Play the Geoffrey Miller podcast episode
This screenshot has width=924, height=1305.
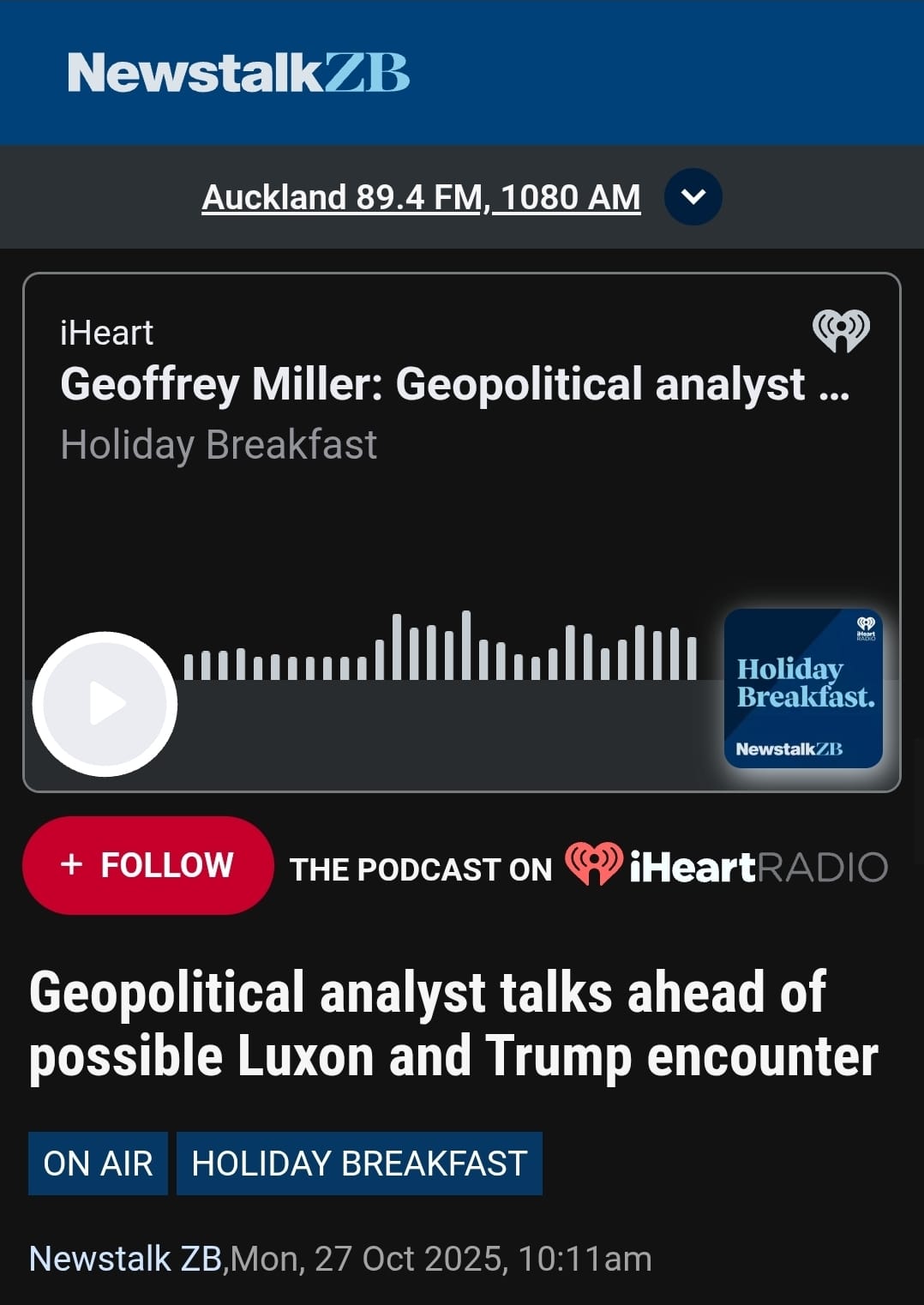click(105, 704)
